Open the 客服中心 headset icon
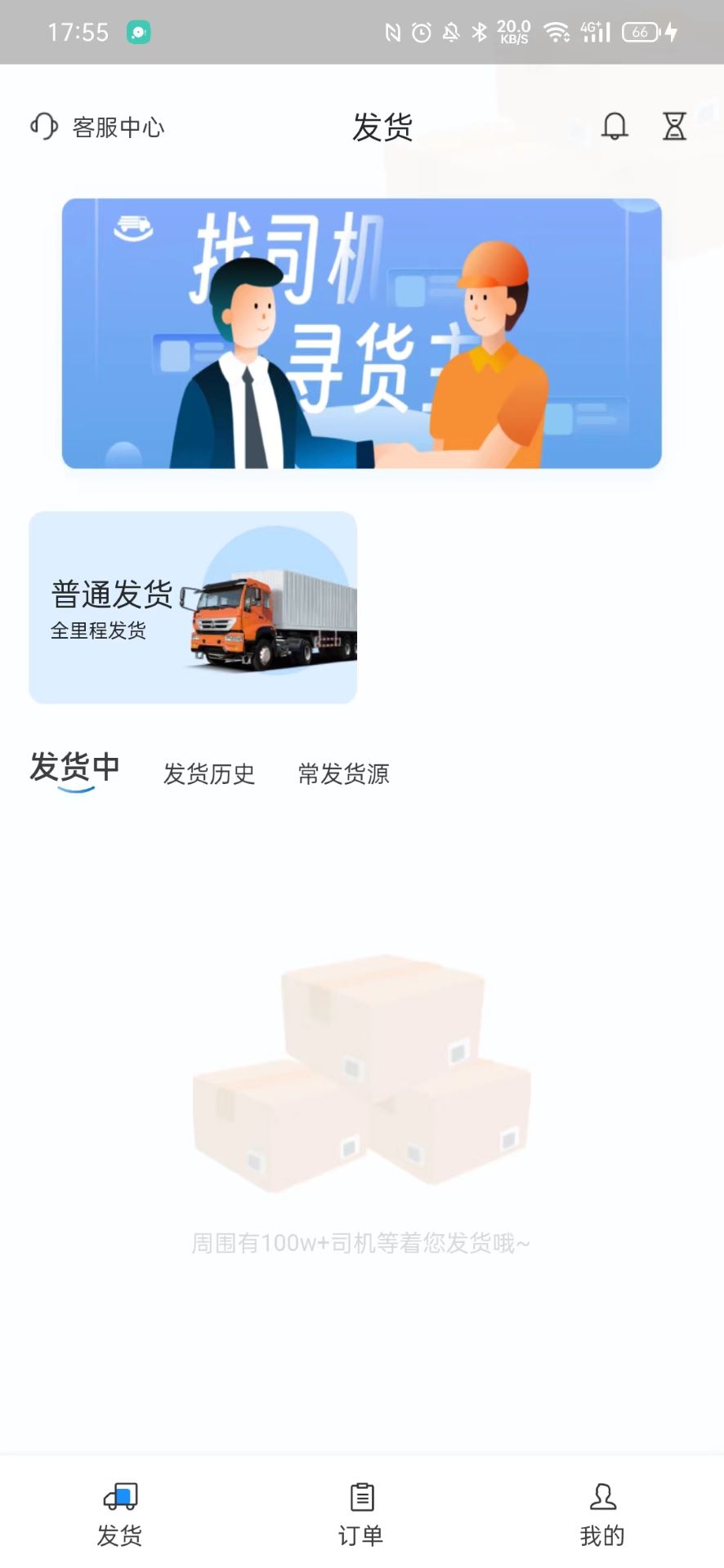The width and height of the screenshot is (724, 1568). pyautogui.click(x=42, y=127)
